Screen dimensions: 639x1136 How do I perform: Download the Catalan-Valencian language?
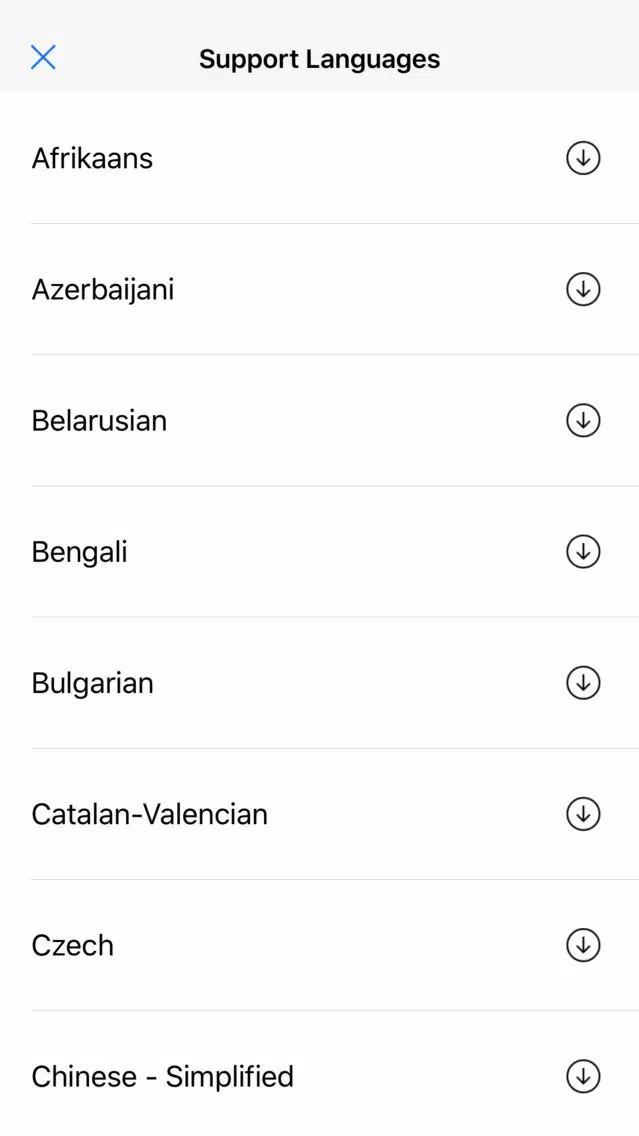582,814
